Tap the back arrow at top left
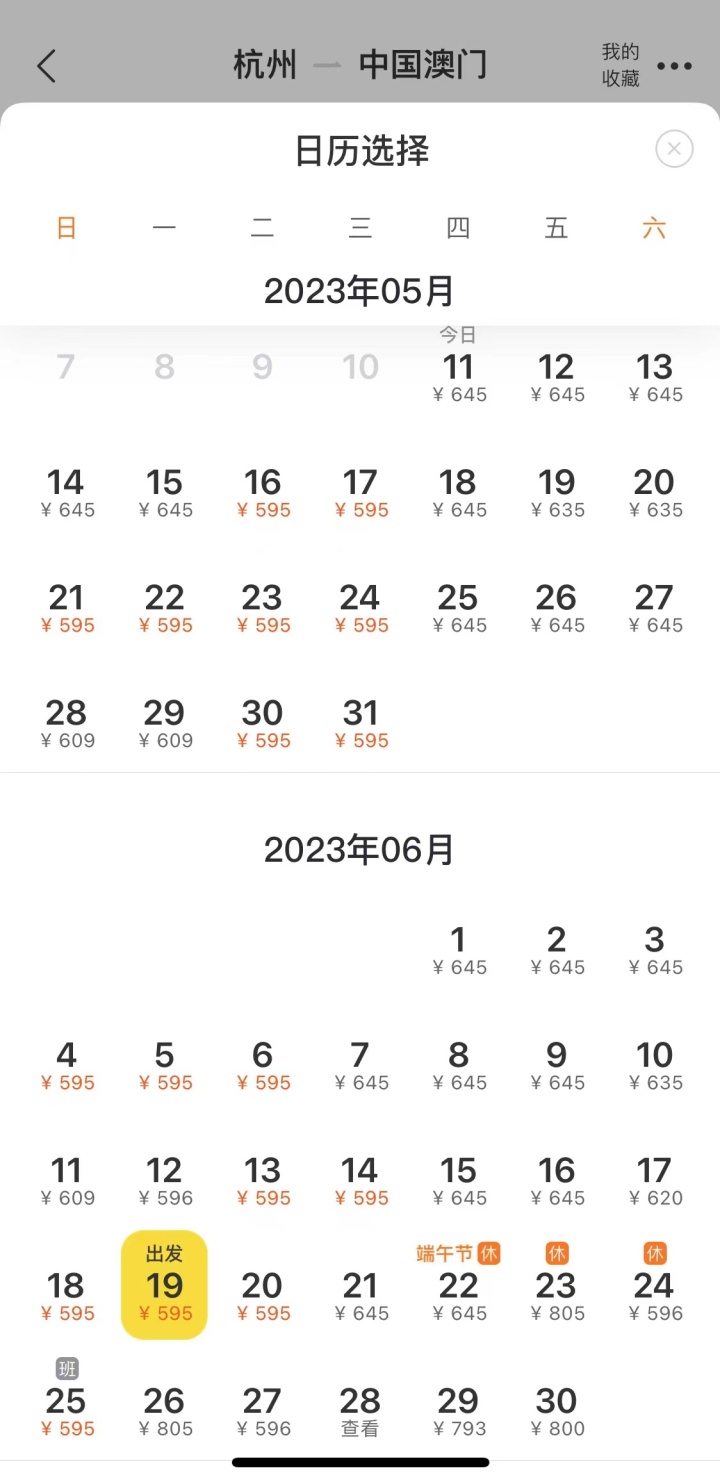The width and height of the screenshot is (720, 1482). 45,65
